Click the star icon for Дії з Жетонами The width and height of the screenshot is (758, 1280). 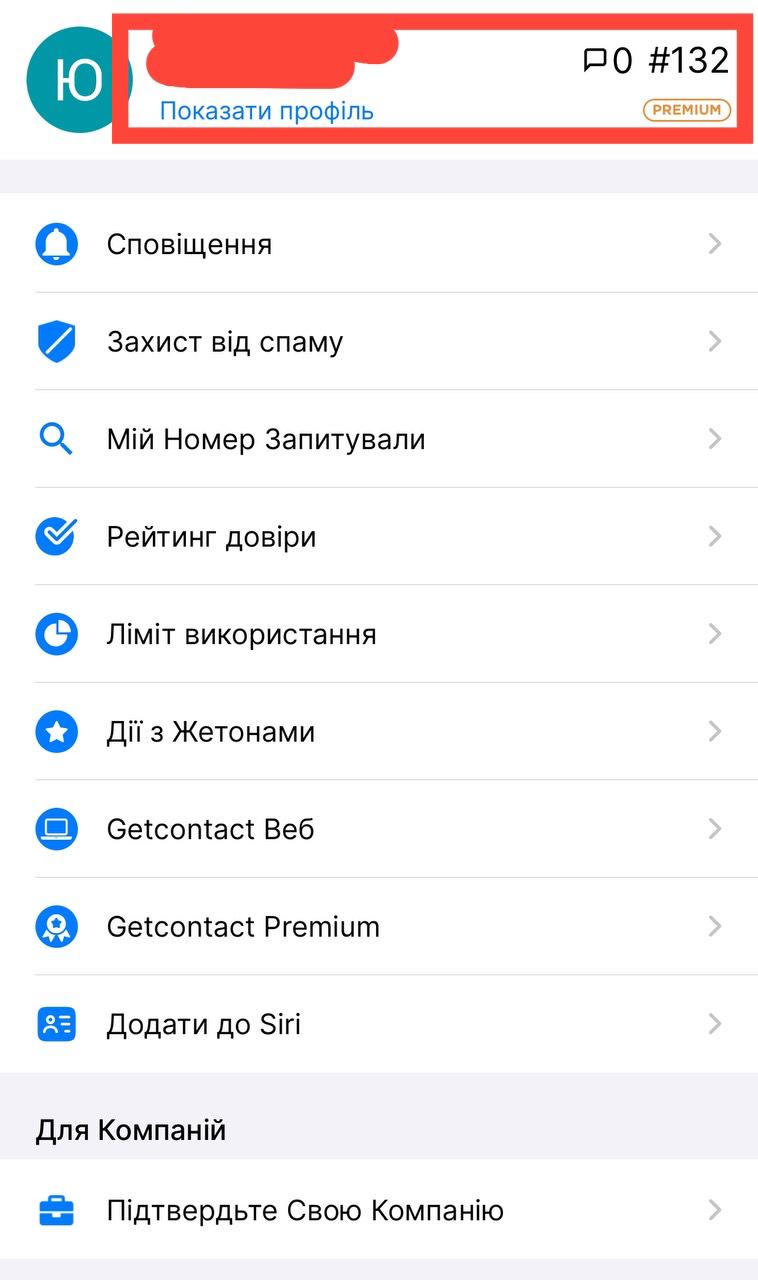(58, 731)
